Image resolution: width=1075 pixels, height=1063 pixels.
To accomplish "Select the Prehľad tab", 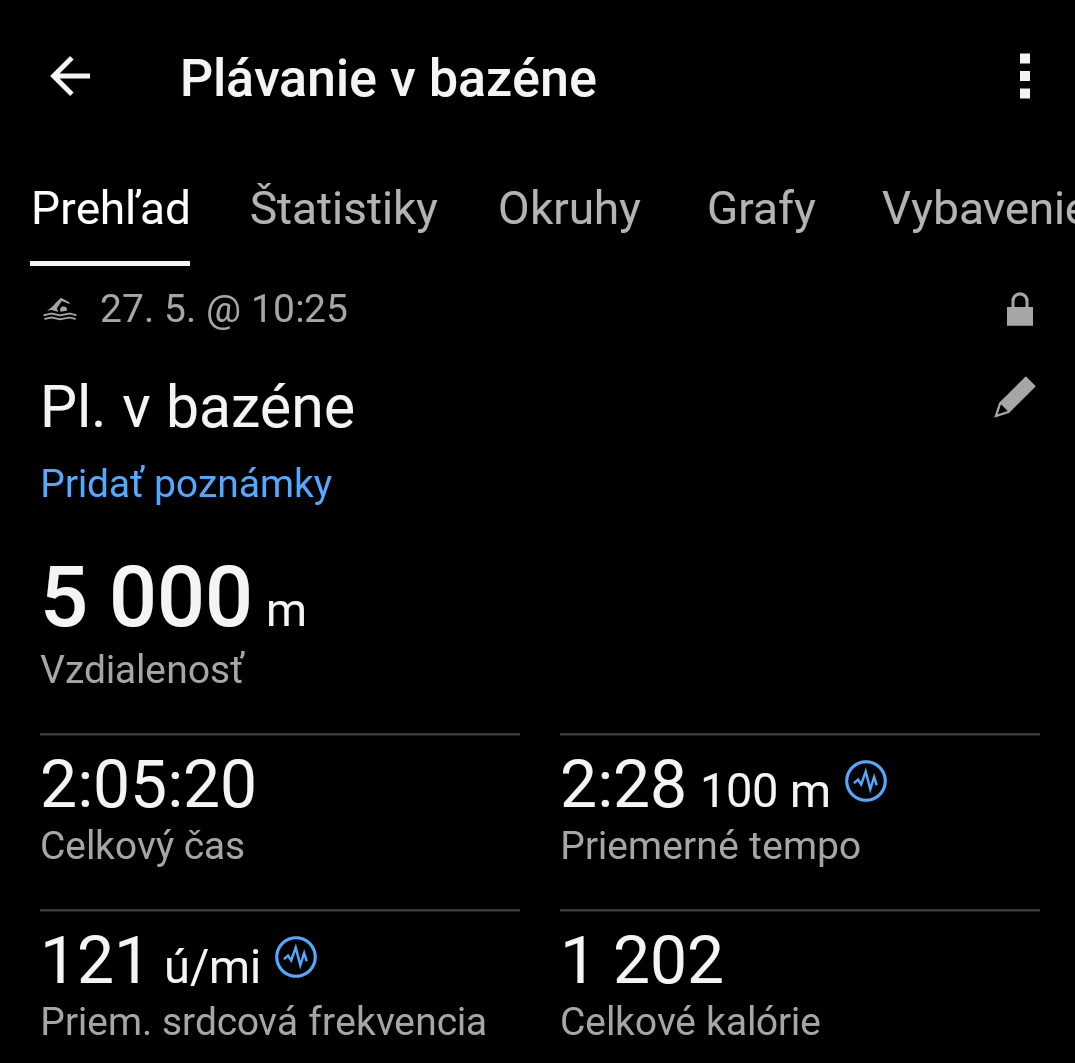I will pos(110,209).
